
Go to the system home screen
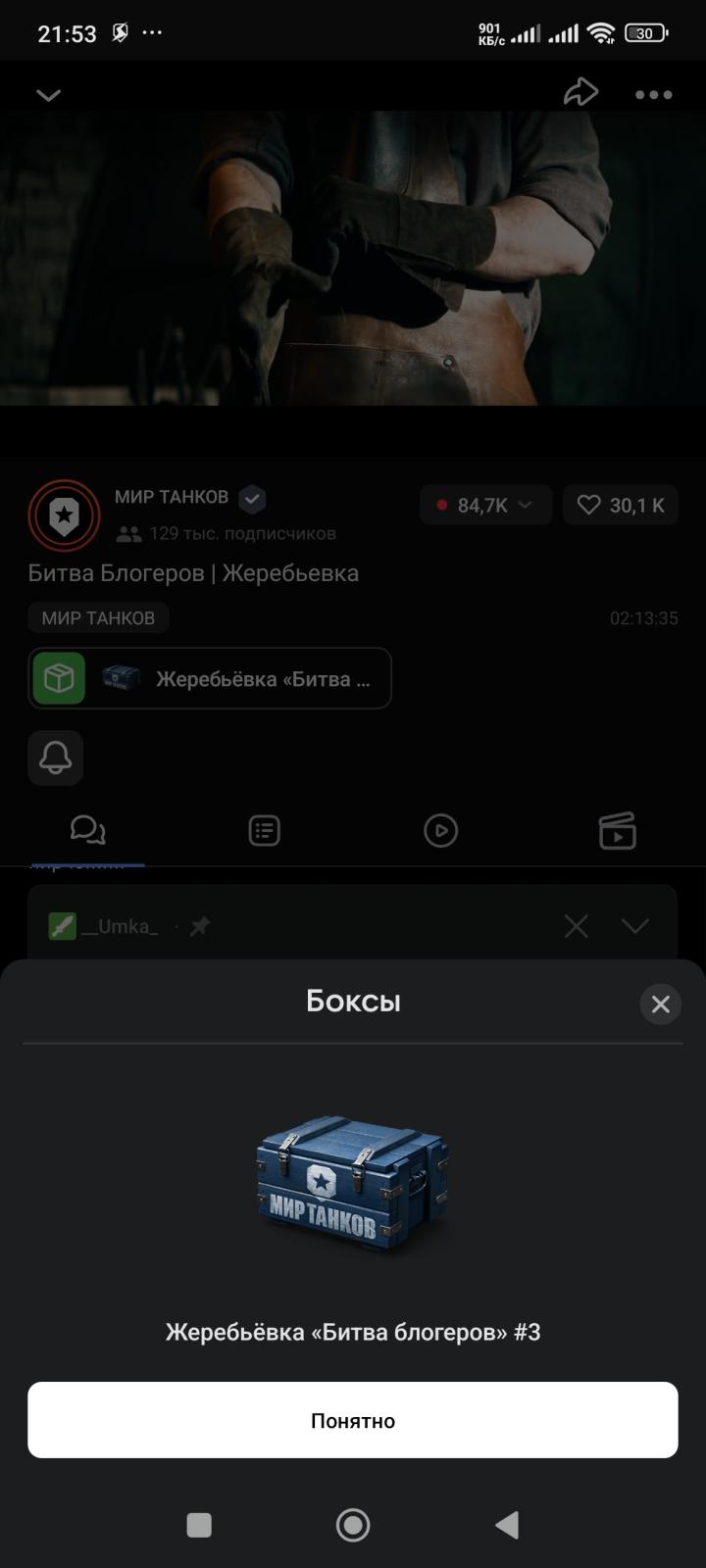tap(353, 1525)
